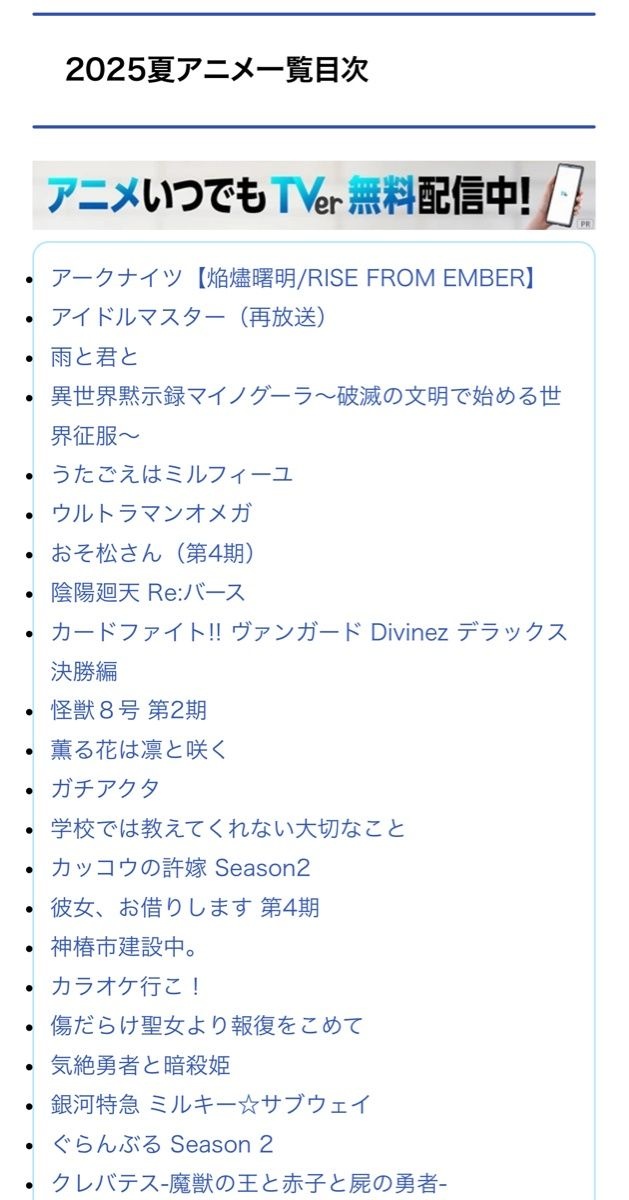Jump to 薫る花は凛と咲く
The image size is (629, 1200).
[x=140, y=749]
